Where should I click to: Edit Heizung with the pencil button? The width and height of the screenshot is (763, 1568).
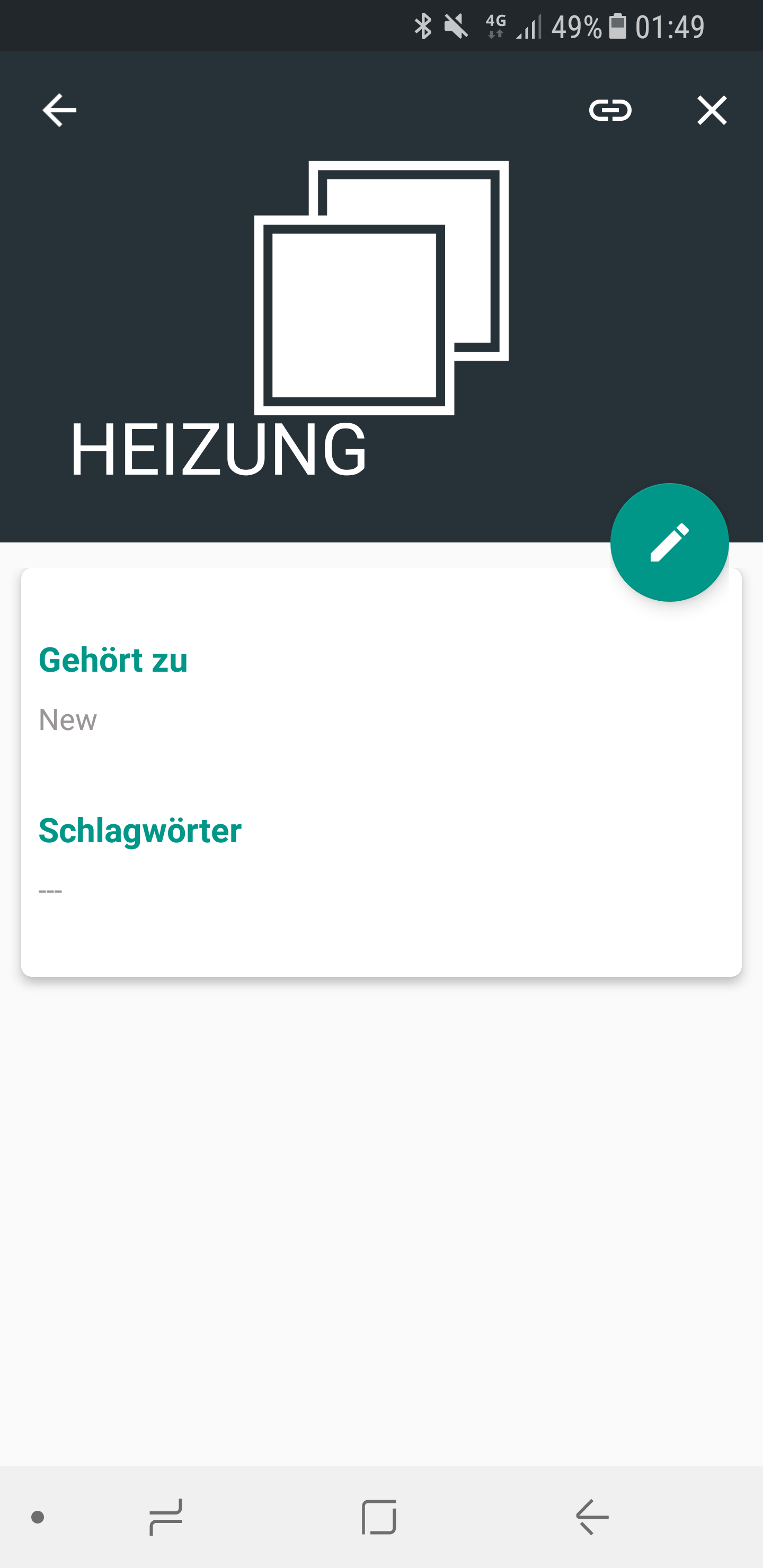tap(669, 542)
